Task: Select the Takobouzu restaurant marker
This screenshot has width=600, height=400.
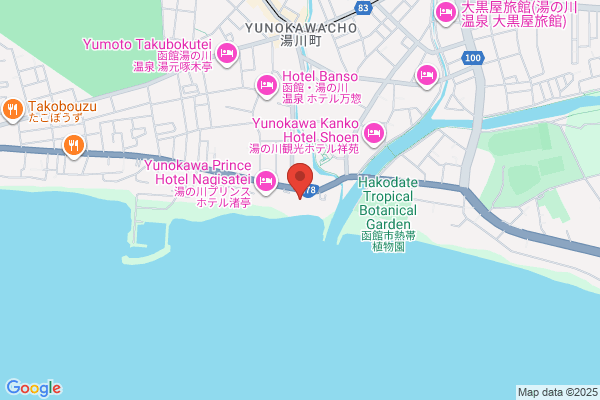Action: coord(13,111)
